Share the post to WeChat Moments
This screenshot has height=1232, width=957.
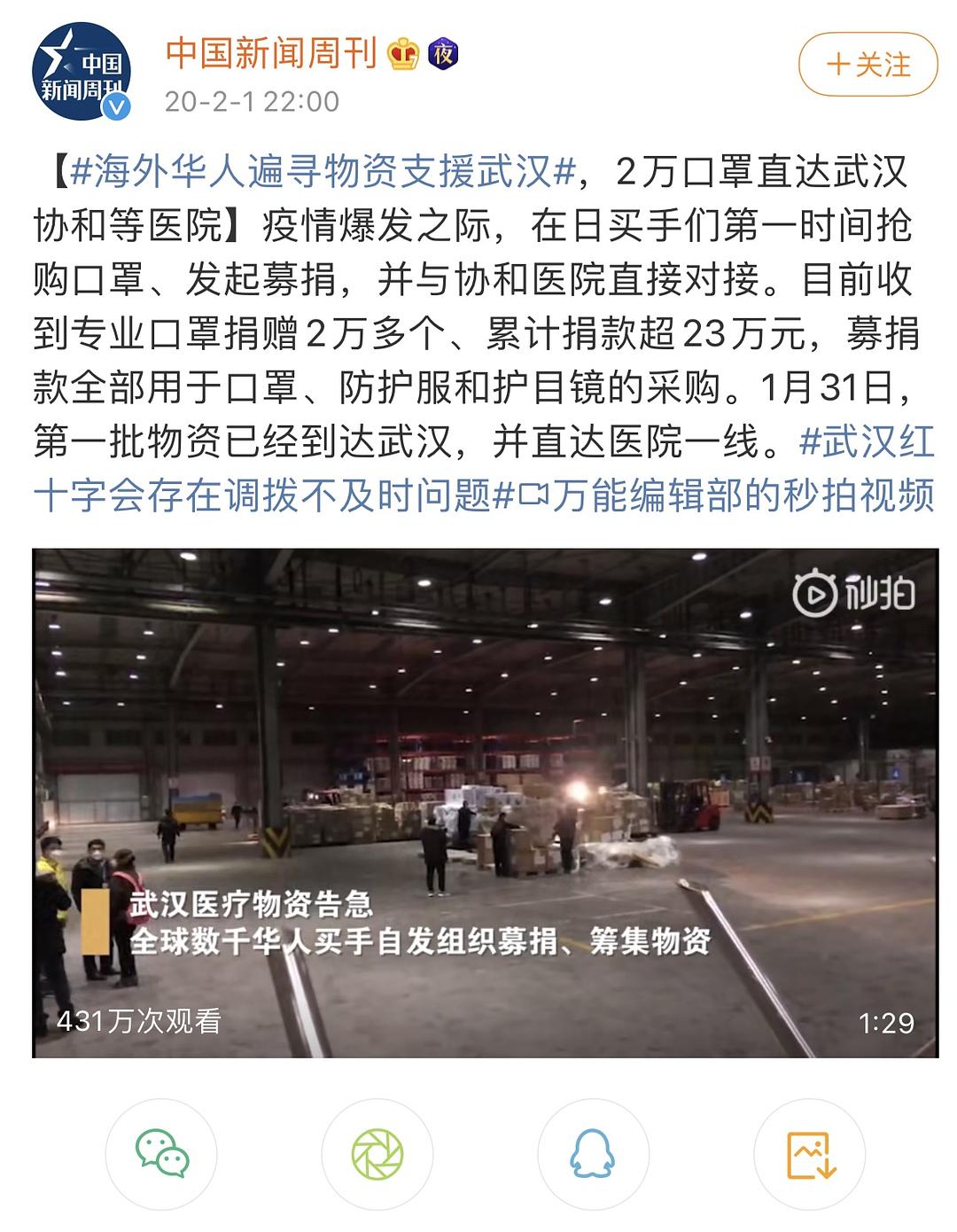click(377, 1154)
